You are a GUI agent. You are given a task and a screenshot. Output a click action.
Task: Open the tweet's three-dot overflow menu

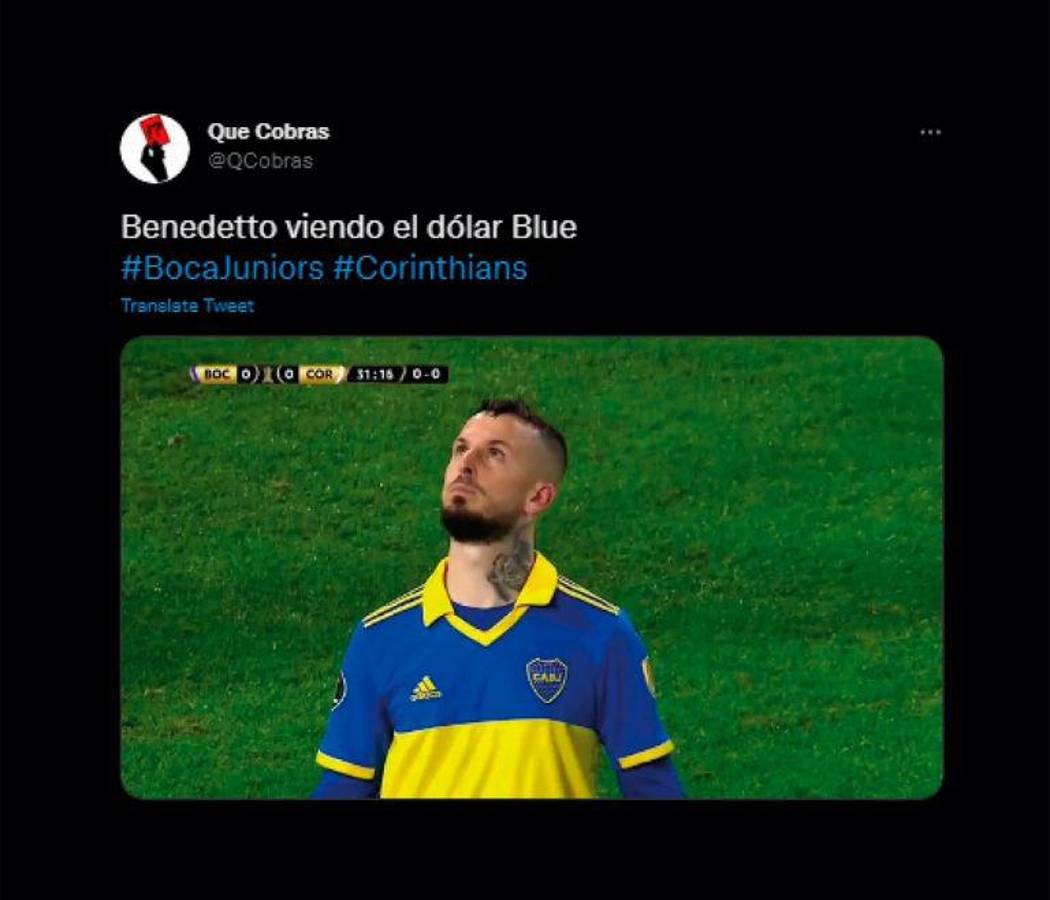(930, 132)
